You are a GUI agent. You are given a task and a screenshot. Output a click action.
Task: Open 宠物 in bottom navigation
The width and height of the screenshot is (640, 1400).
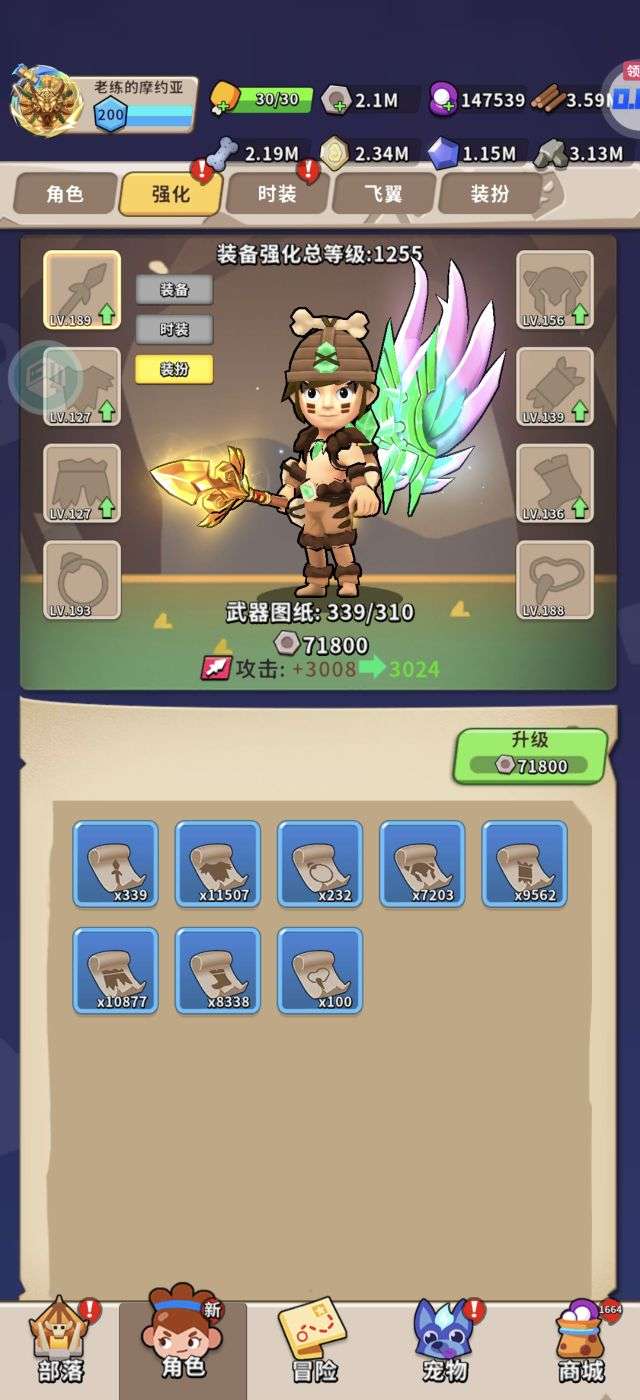tap(445, 1342)
